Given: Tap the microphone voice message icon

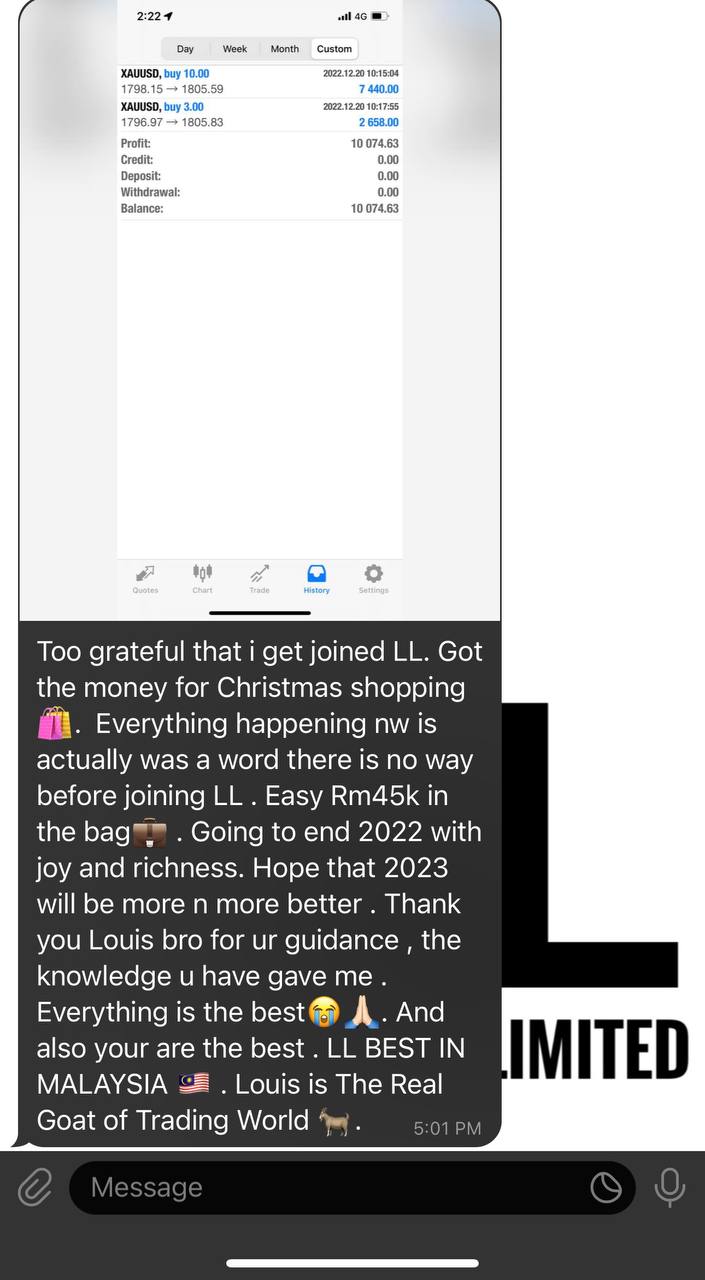Looking at the screenshot, I should tap(669, 1187).
